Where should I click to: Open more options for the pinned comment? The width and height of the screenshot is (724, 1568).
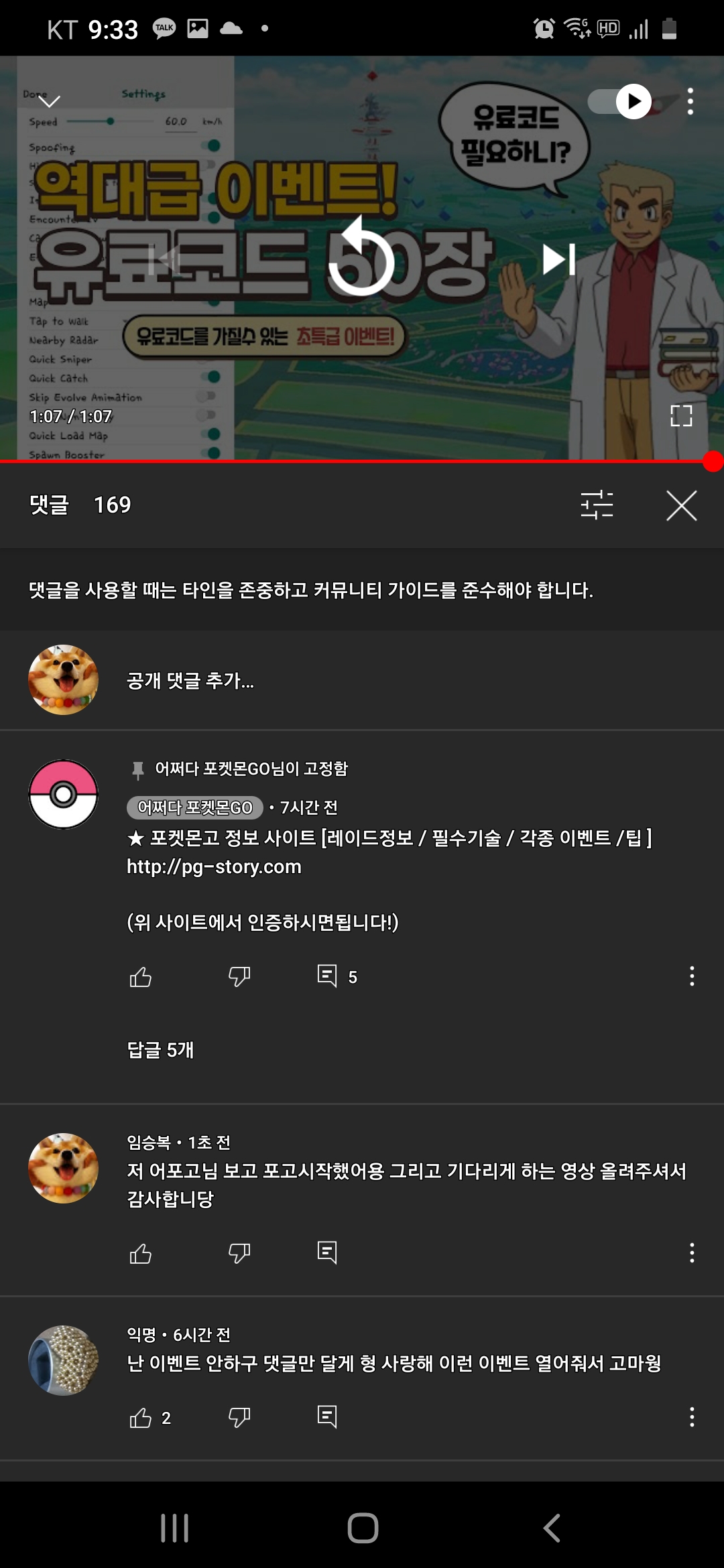(x=692, y=976)
